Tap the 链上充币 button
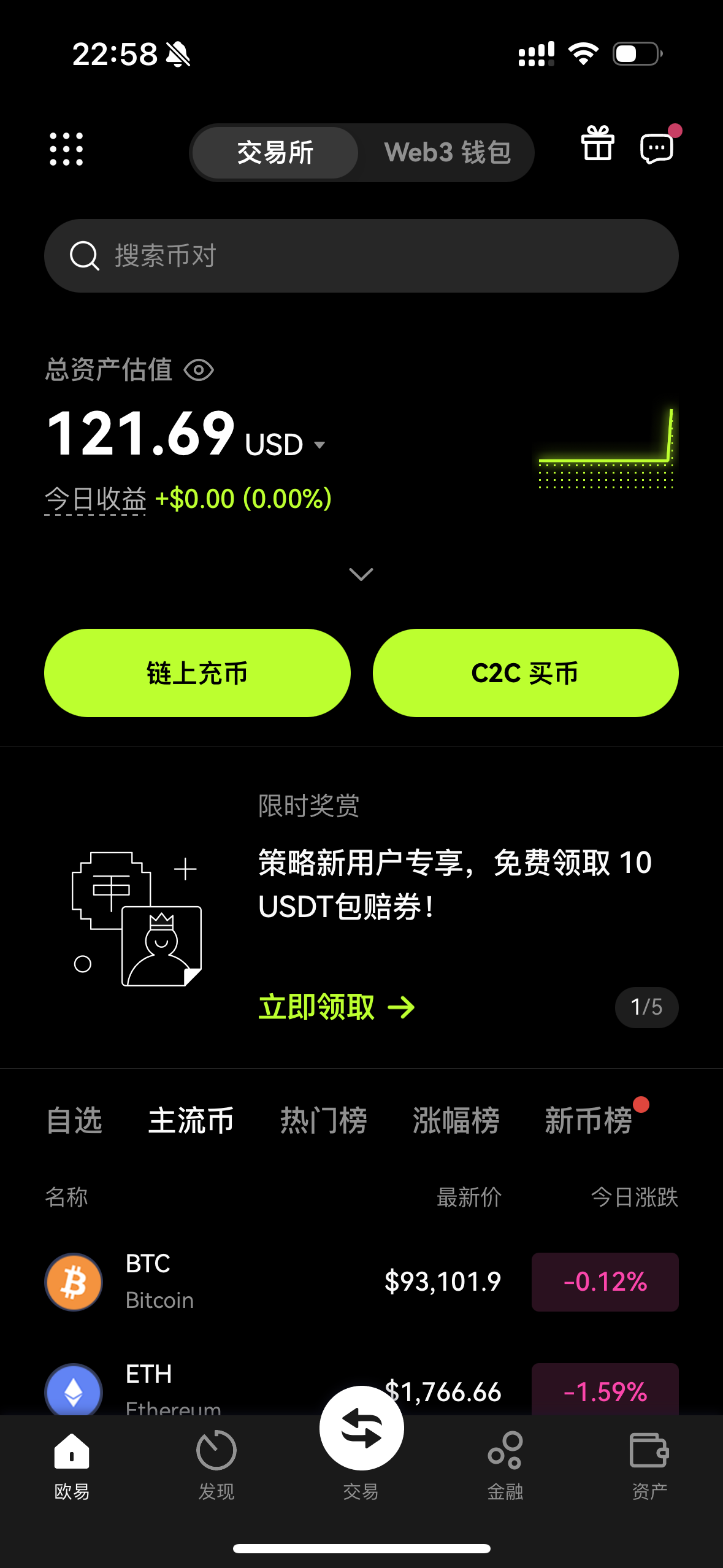723x1568 pixels. [197, 673]
